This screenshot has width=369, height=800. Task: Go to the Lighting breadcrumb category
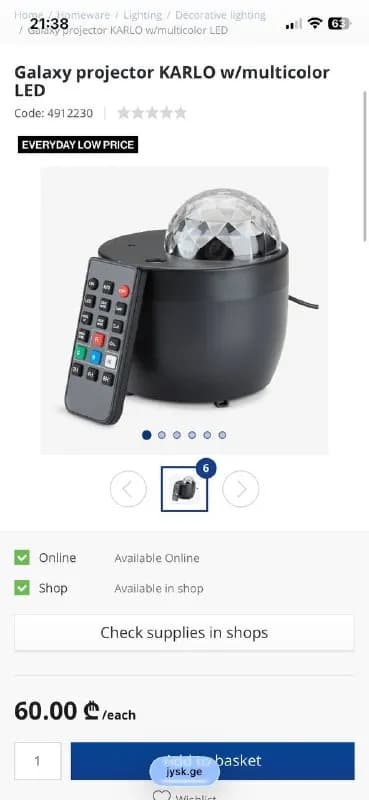click(142, 15)
